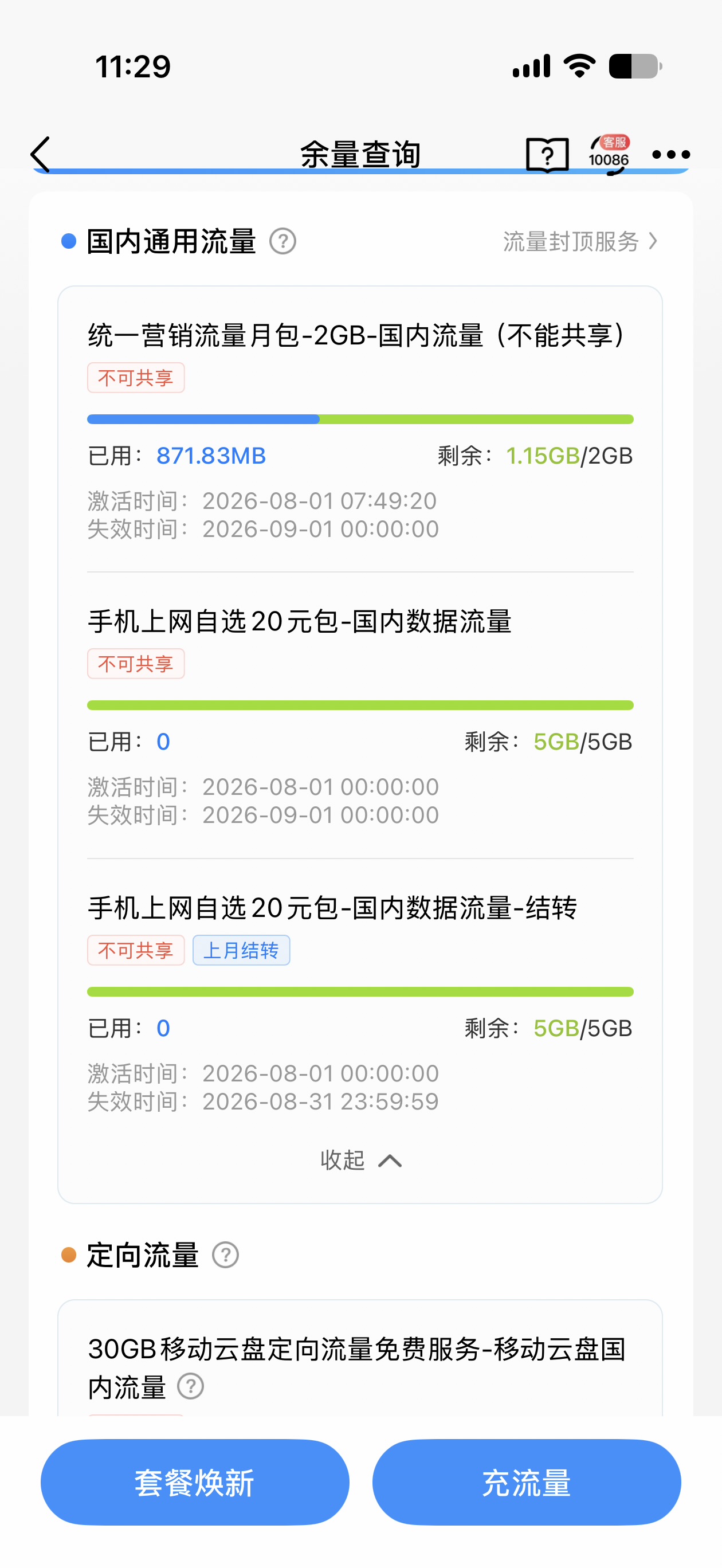
Task: Tap help icon next to 移动云盘国内流量
Action: (191, 1386)
